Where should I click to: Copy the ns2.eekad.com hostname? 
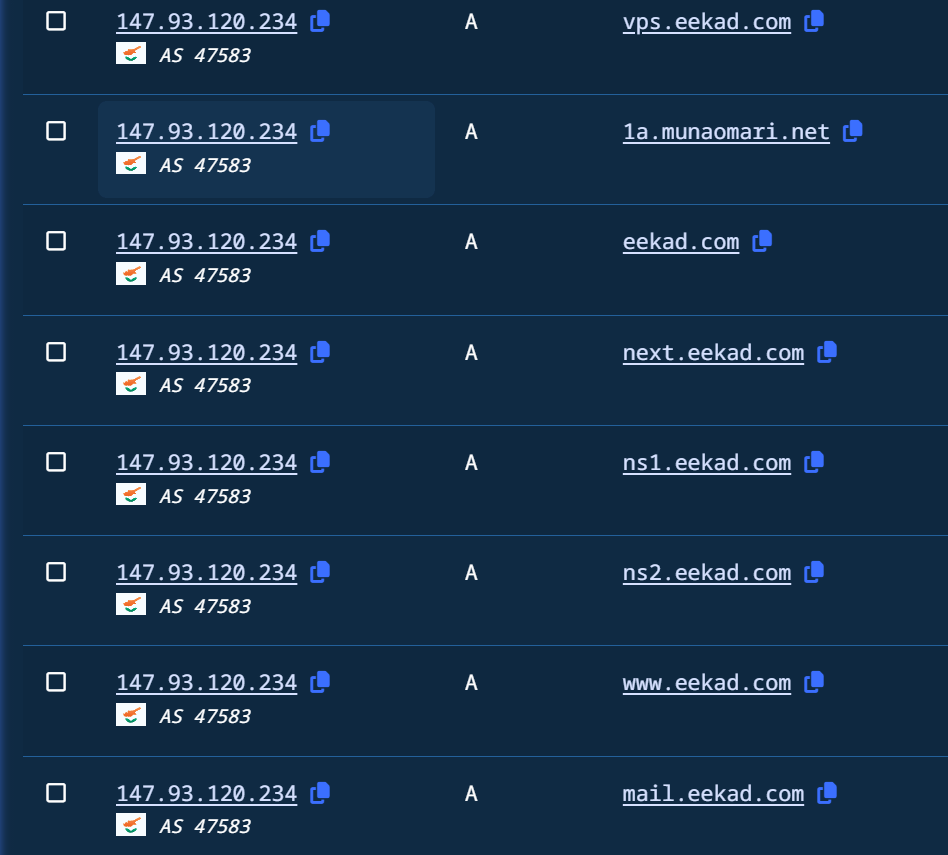[x=814, y=572]
